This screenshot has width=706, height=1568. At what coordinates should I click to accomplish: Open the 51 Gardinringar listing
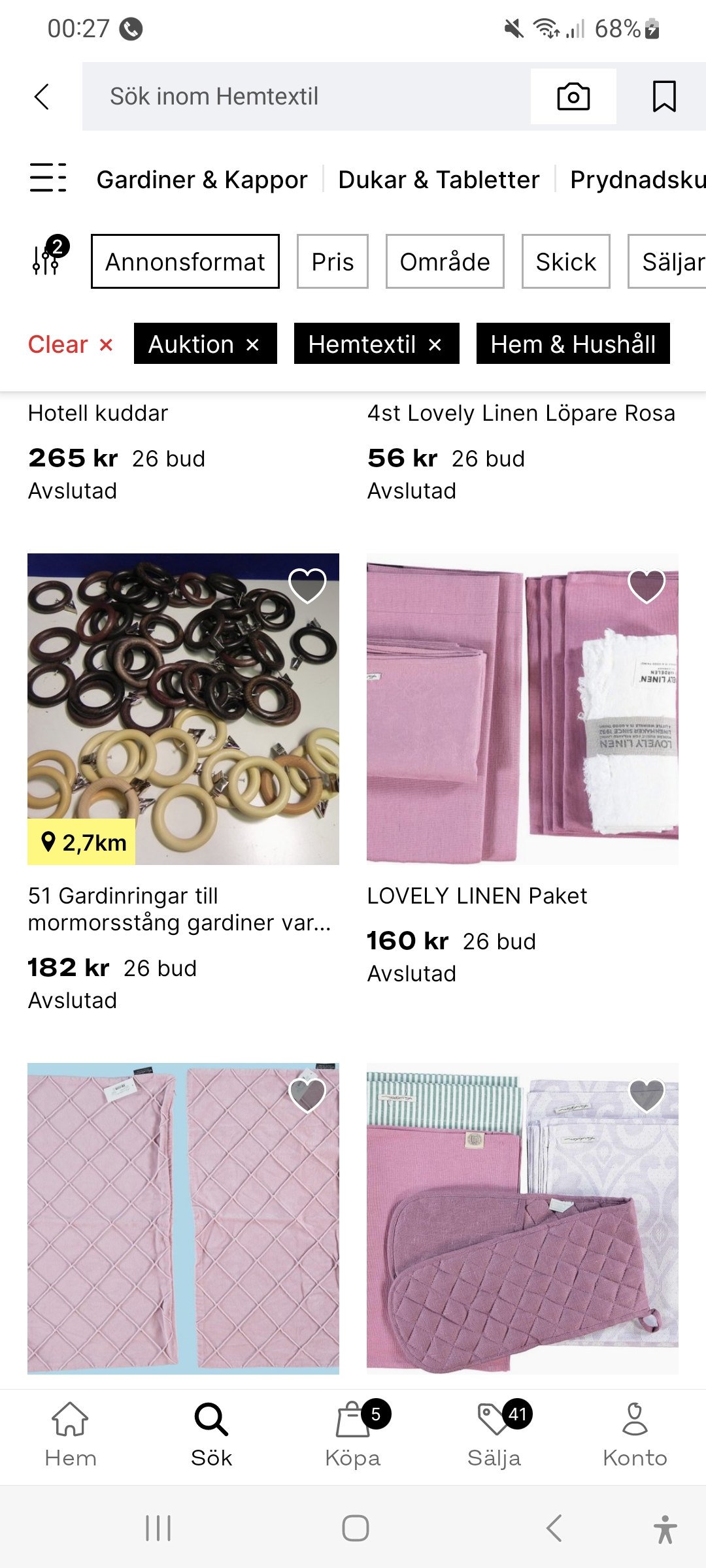(183, 709)
